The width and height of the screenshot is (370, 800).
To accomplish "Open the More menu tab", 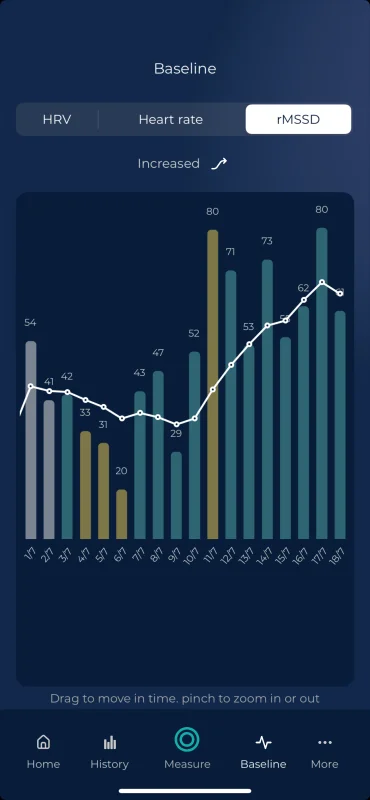I will point(325,752).
